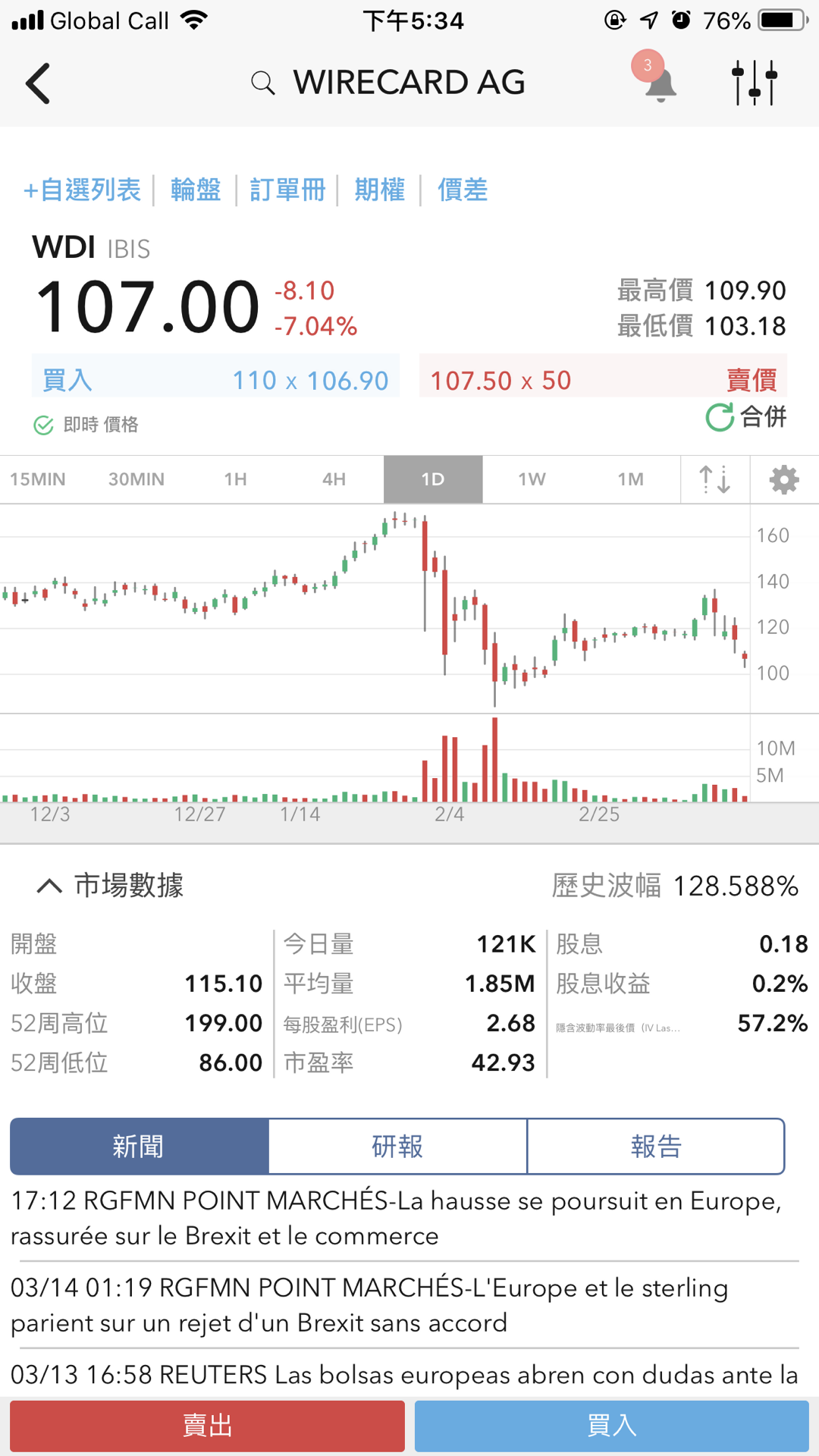The width and height of the screenshot is (819, 1456).
Task: Open the 輪盤 link
Action: pyautogui.click(x=195, y=190)
